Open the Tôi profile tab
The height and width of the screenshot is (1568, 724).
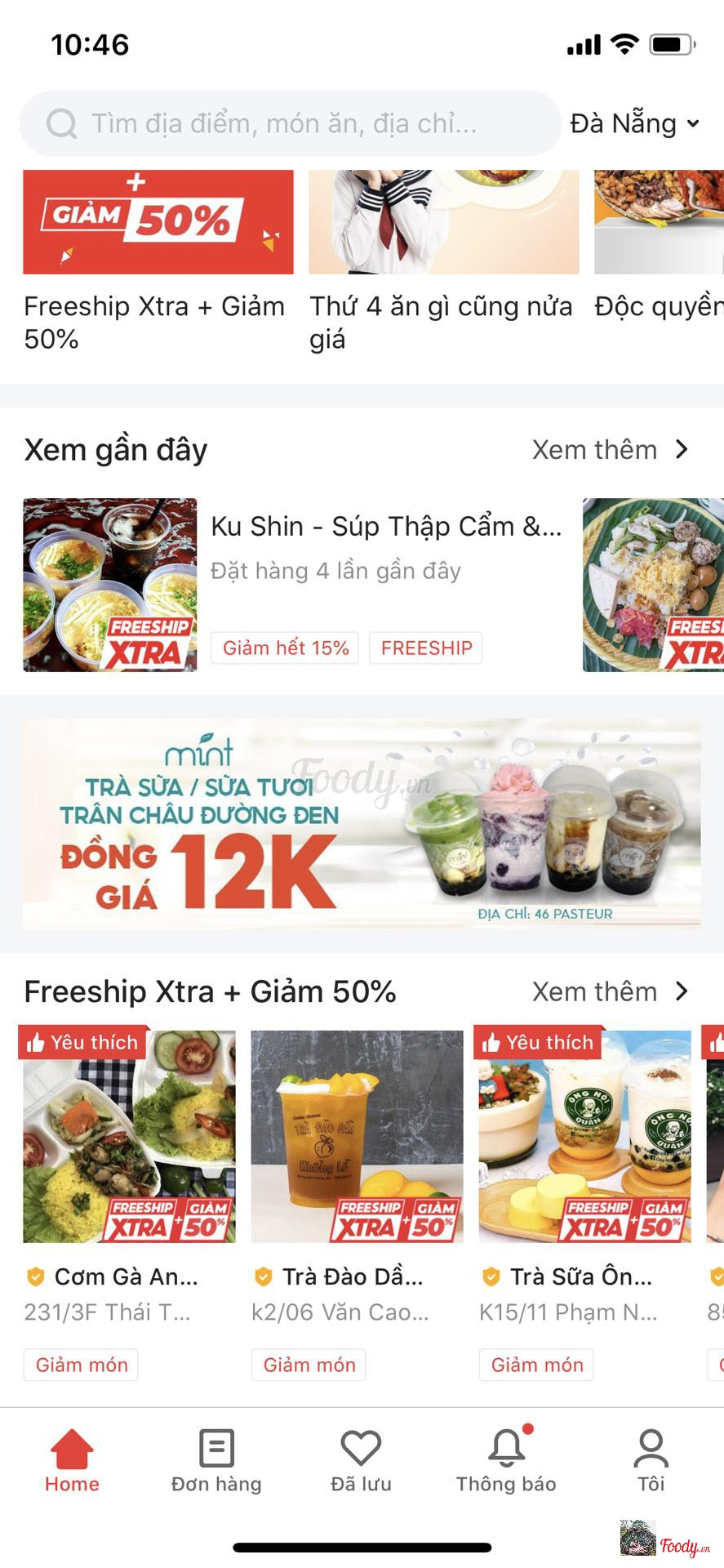point(651,1461)
